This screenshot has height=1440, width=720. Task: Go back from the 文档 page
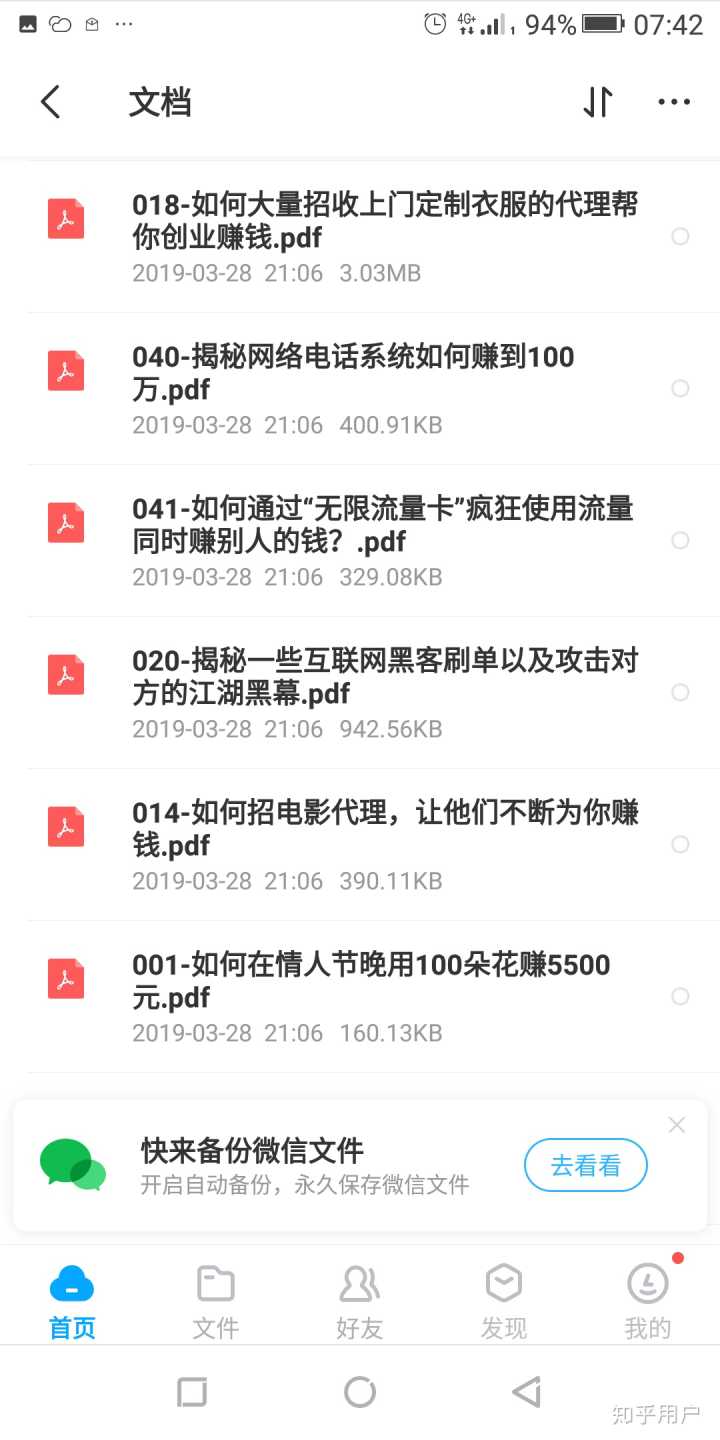[51, 102]
